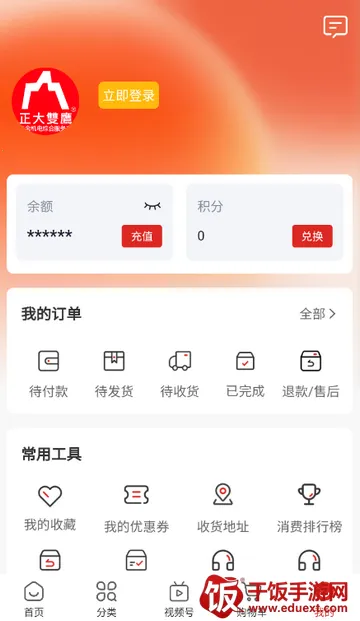Image resolution: width=360 pixels, height=621 pixels.
Task: Switch to the 分类 tab
Action: pos(107,599)
